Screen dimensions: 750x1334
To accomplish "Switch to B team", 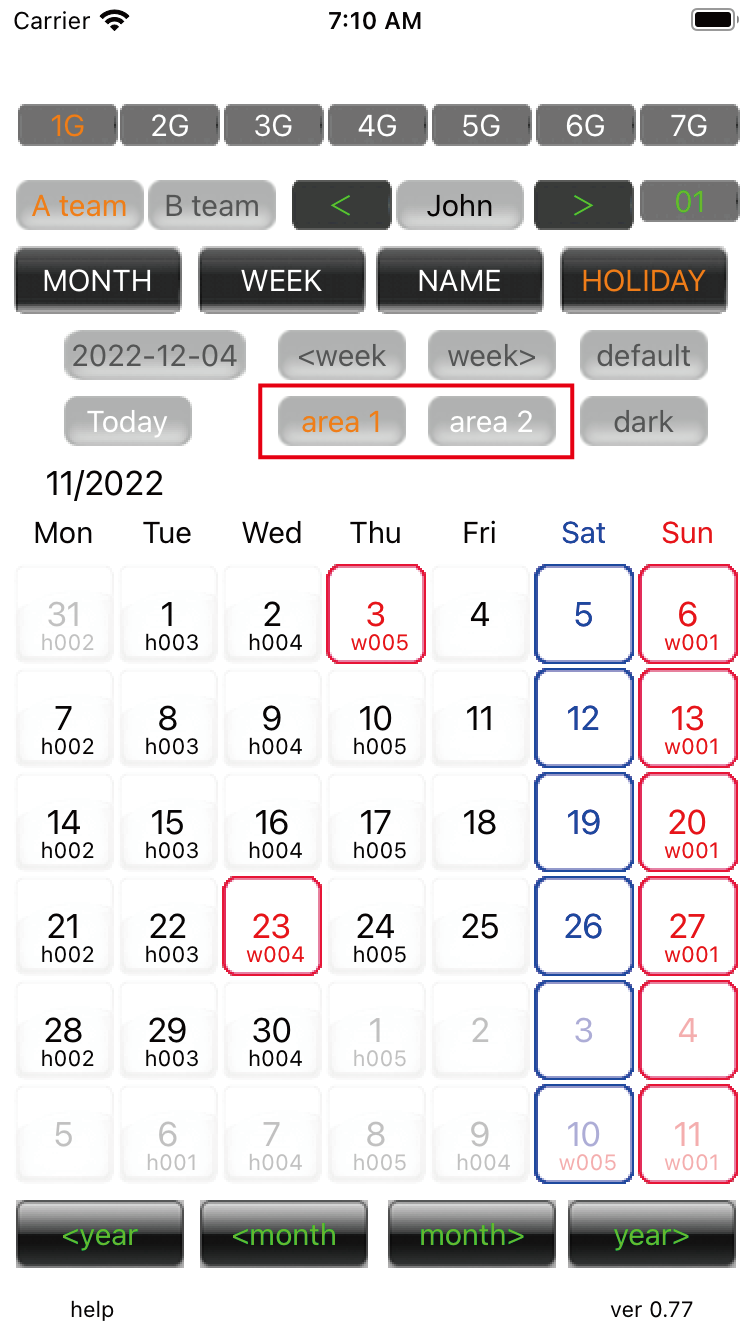I will click(212, 206).
